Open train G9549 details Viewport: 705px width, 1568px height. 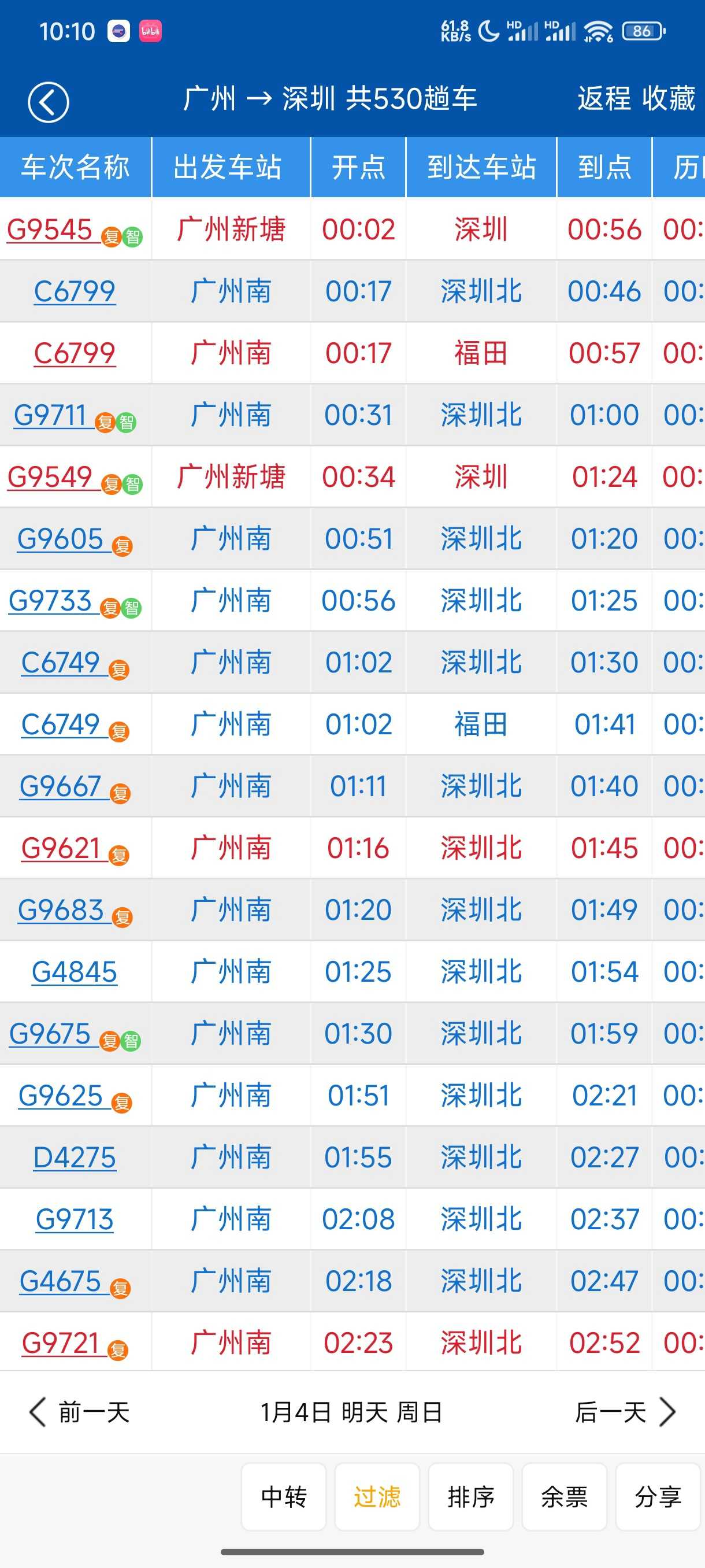51,477
